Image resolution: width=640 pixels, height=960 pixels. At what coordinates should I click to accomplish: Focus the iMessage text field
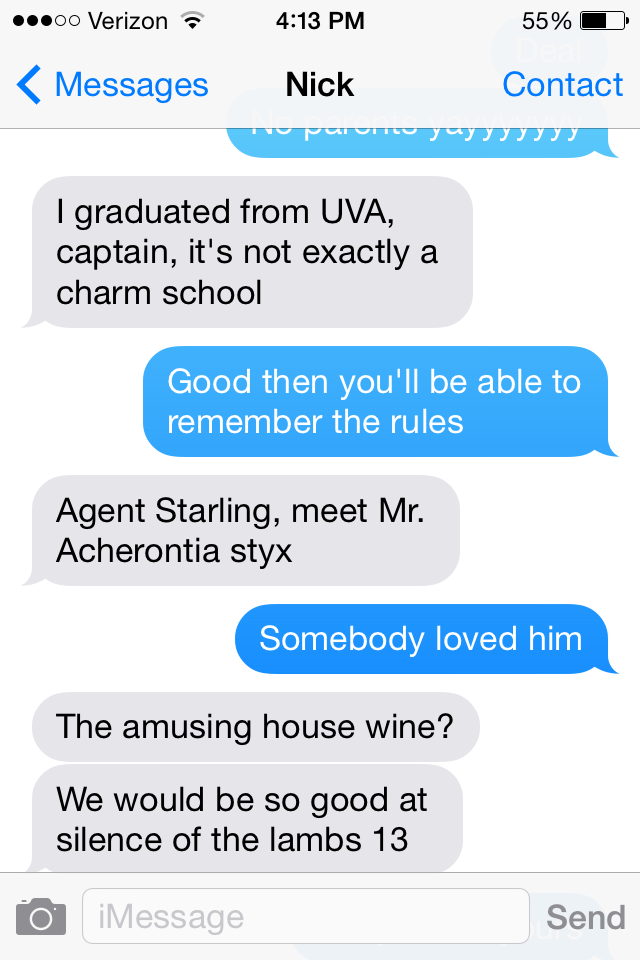305,916
